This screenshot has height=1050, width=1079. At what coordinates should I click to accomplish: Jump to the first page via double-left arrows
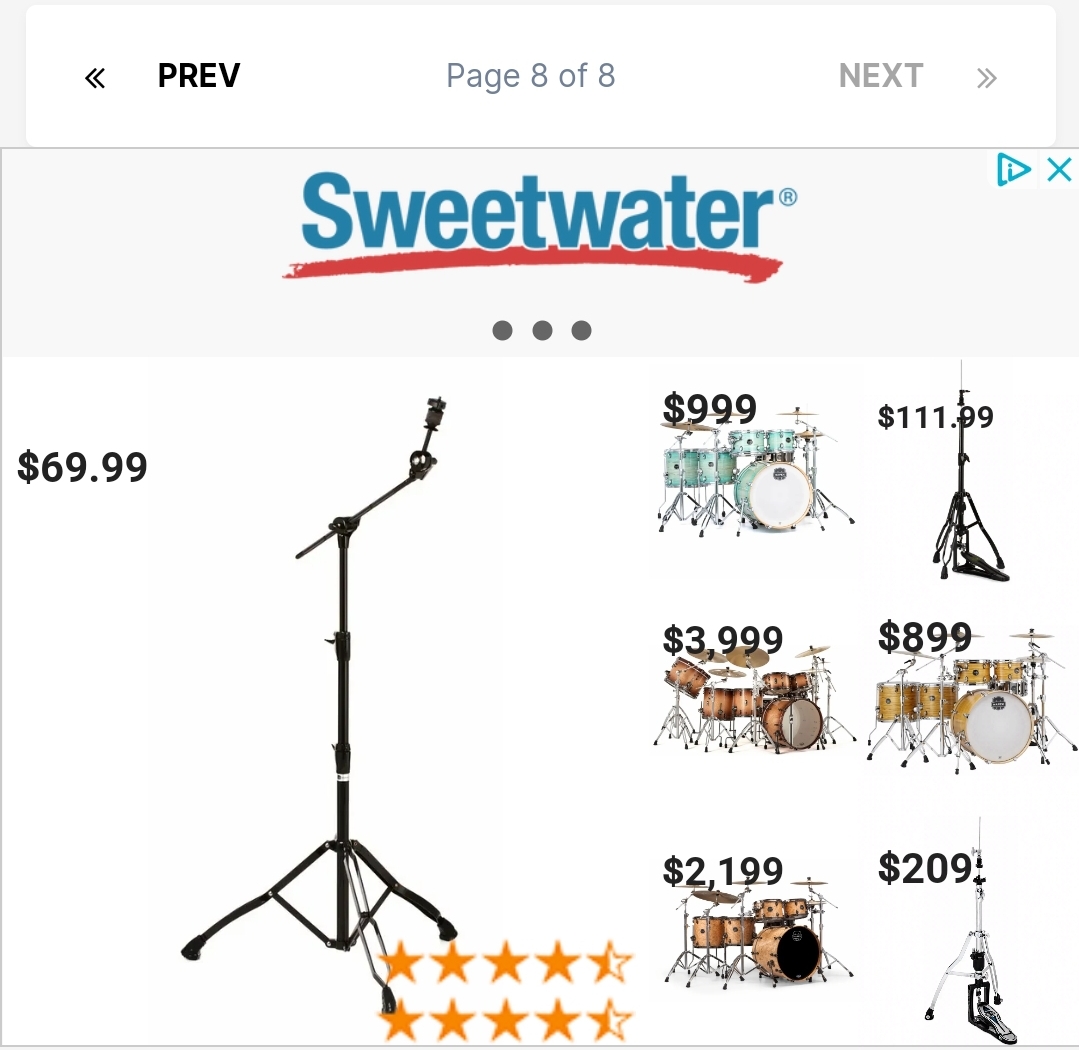point(95,78)
